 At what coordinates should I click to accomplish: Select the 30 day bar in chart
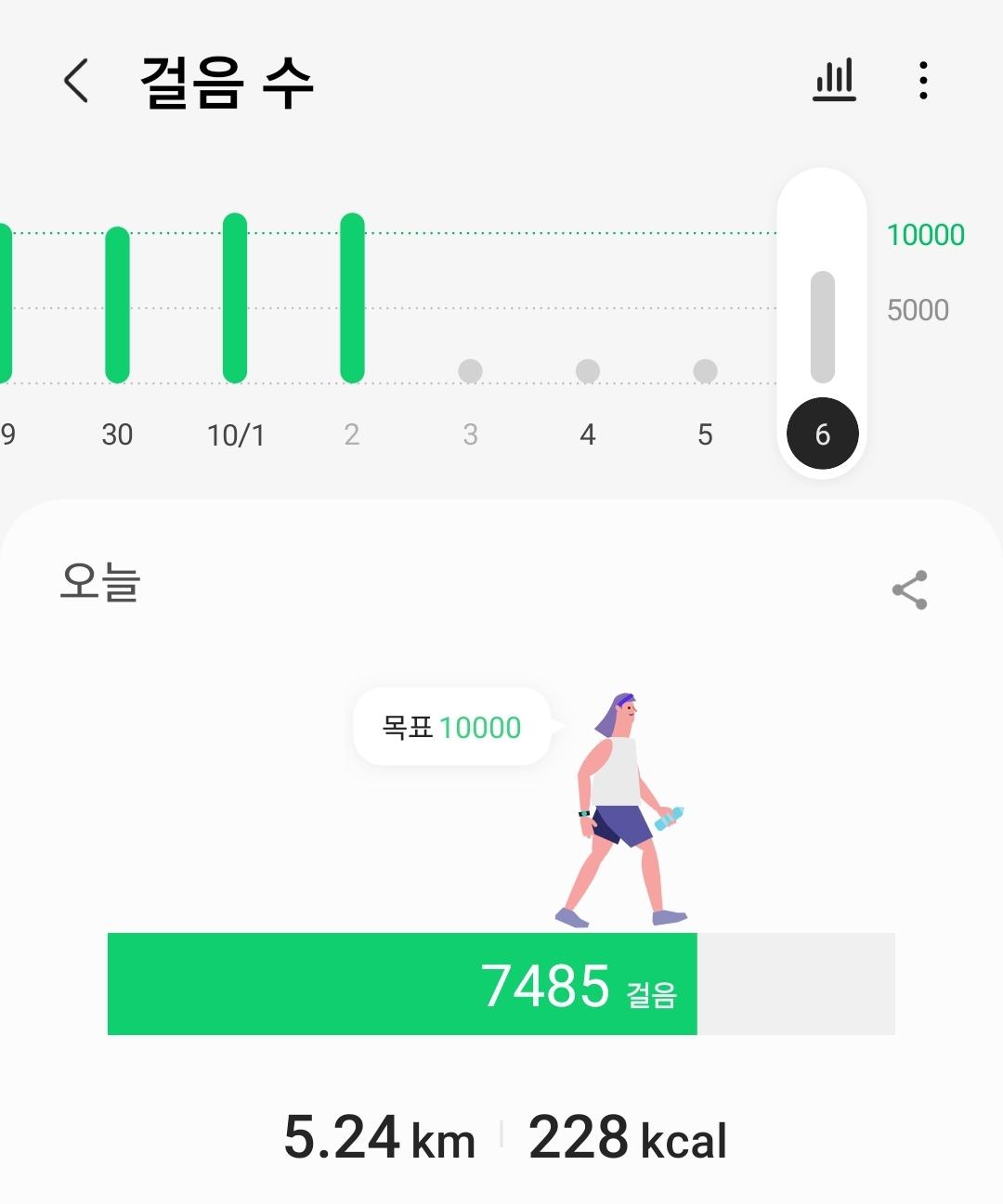[x=117, y=305]
